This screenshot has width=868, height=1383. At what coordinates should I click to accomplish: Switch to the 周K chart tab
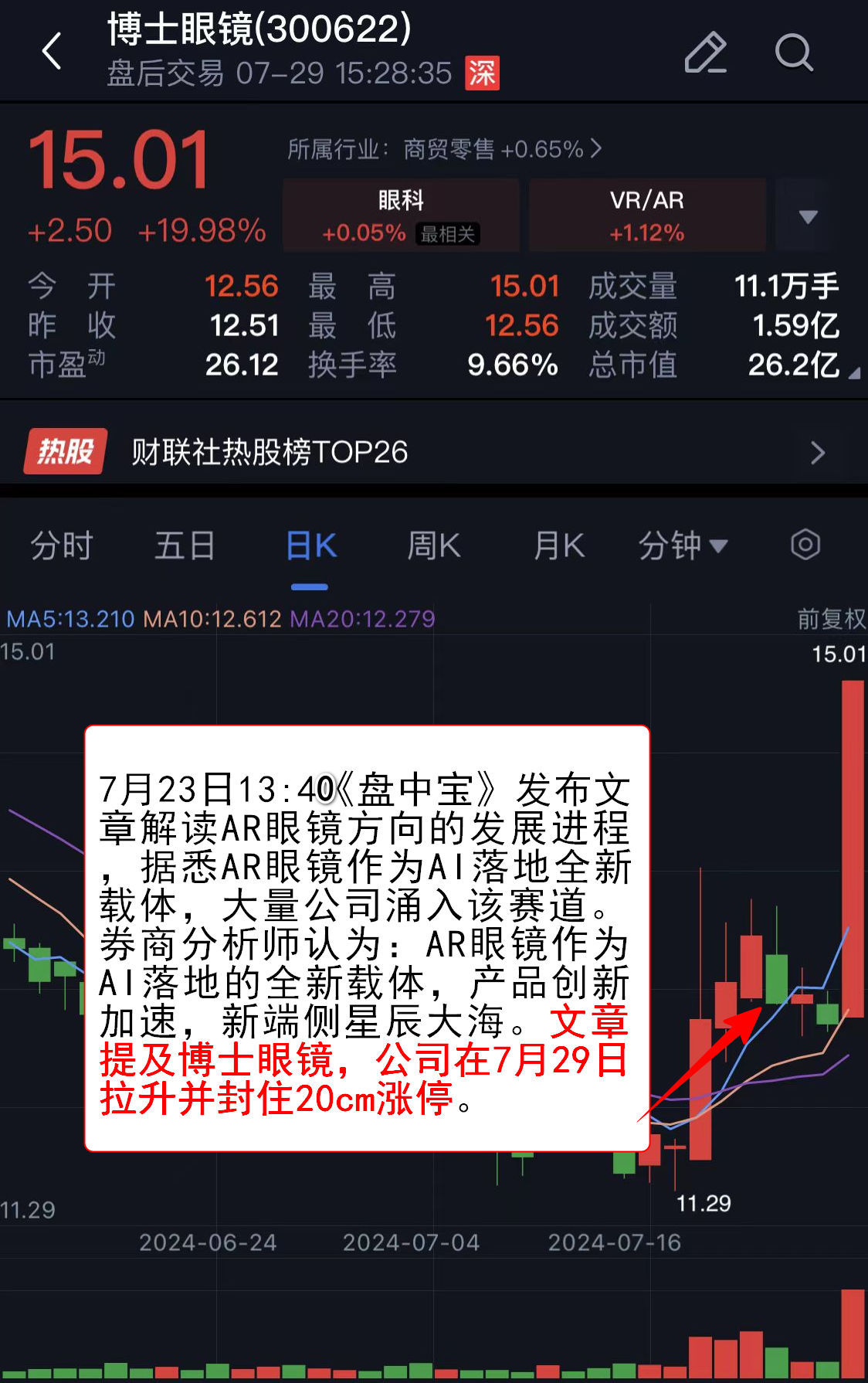[x=434, y=546]
